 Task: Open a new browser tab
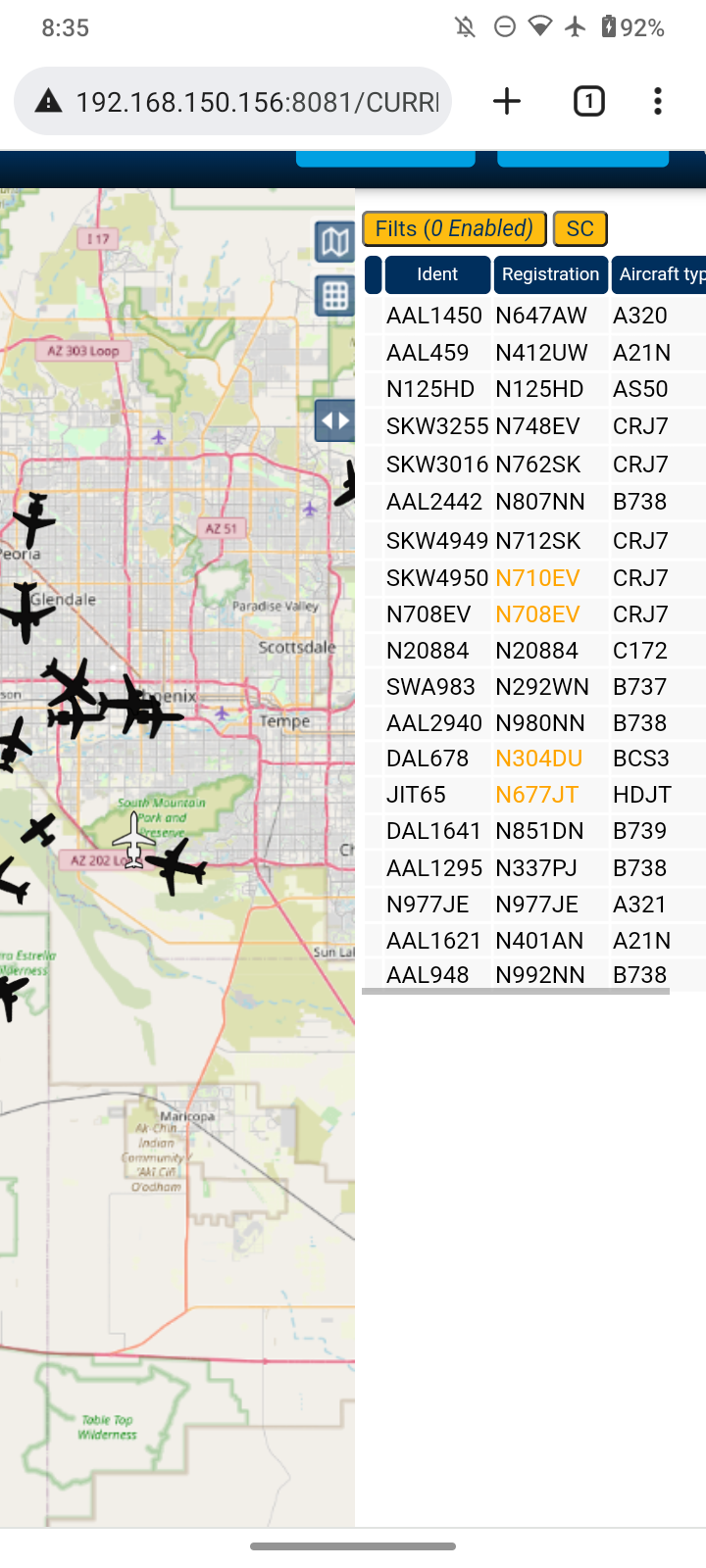click(507, 101)
